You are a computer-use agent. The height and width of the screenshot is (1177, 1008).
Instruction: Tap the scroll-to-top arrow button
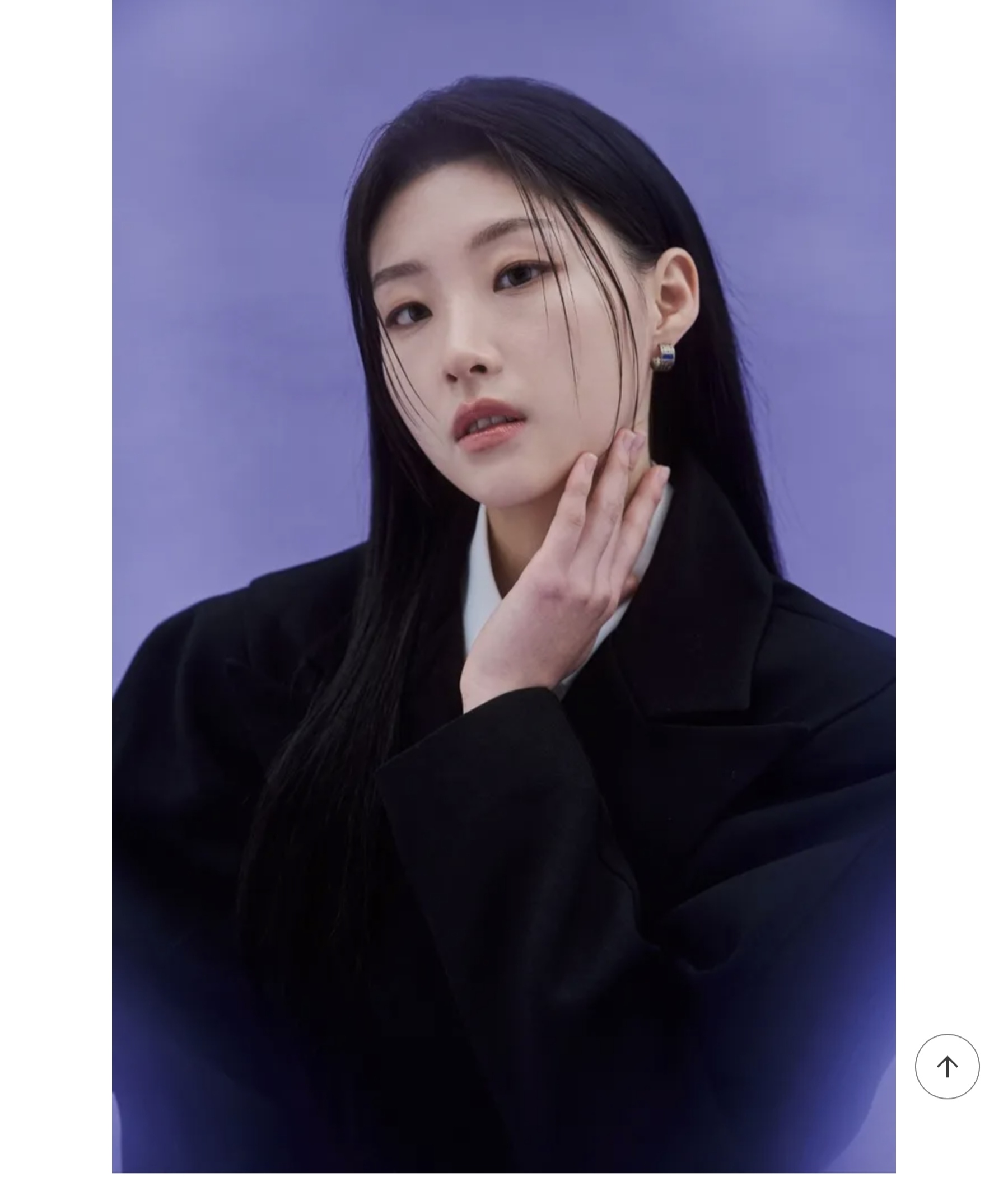click(946, 1067)
